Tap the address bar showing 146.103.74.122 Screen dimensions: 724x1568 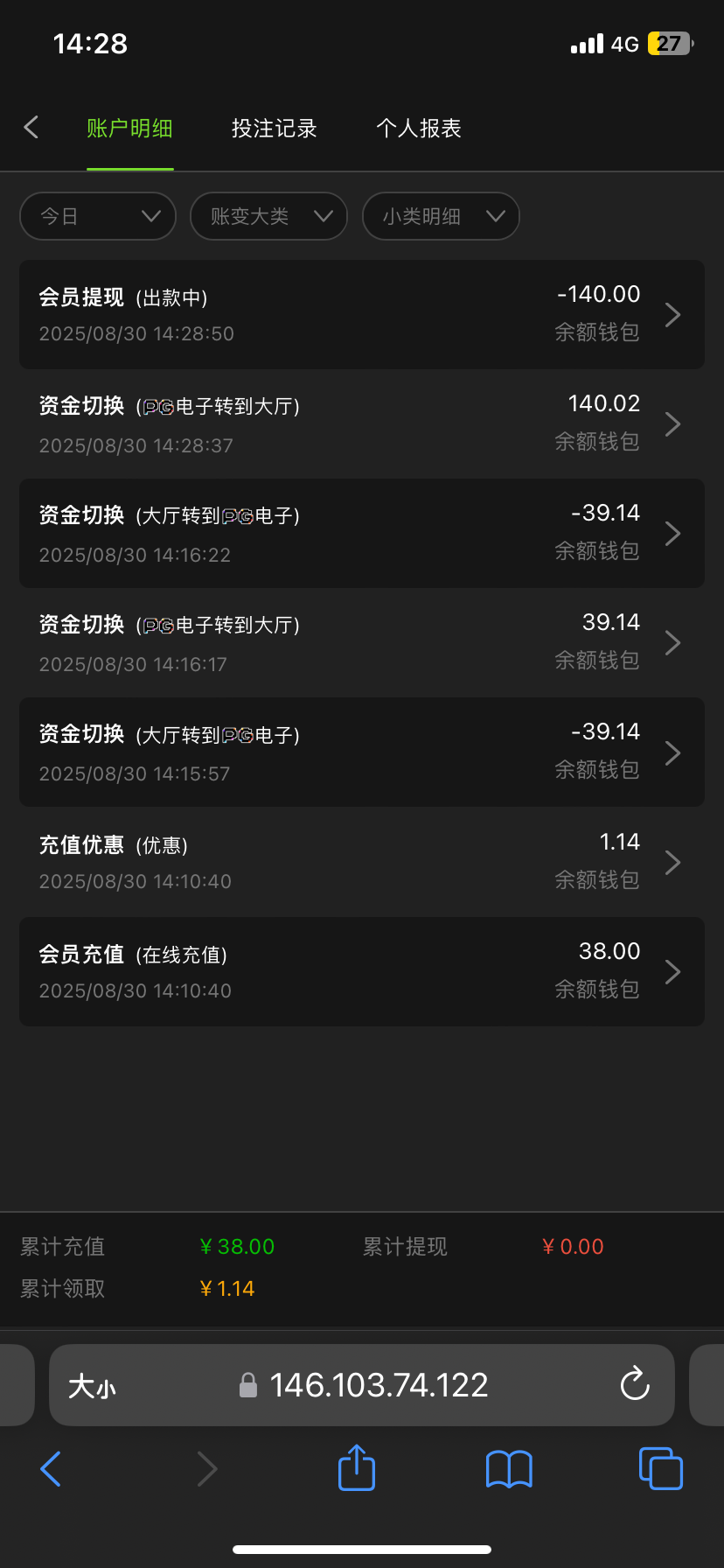click(x=378, y=1385)
